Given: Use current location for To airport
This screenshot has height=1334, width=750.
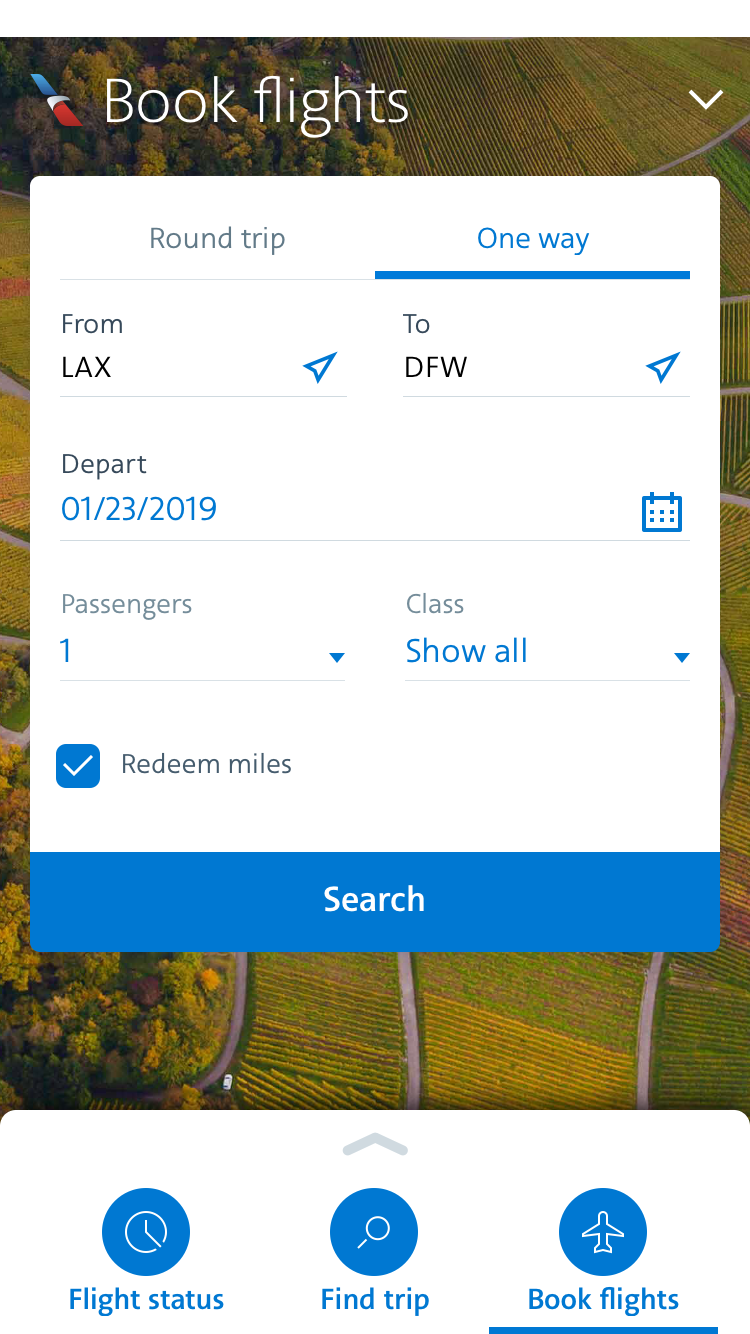Looking at the screenshot, I should click(x=663, y=367).
